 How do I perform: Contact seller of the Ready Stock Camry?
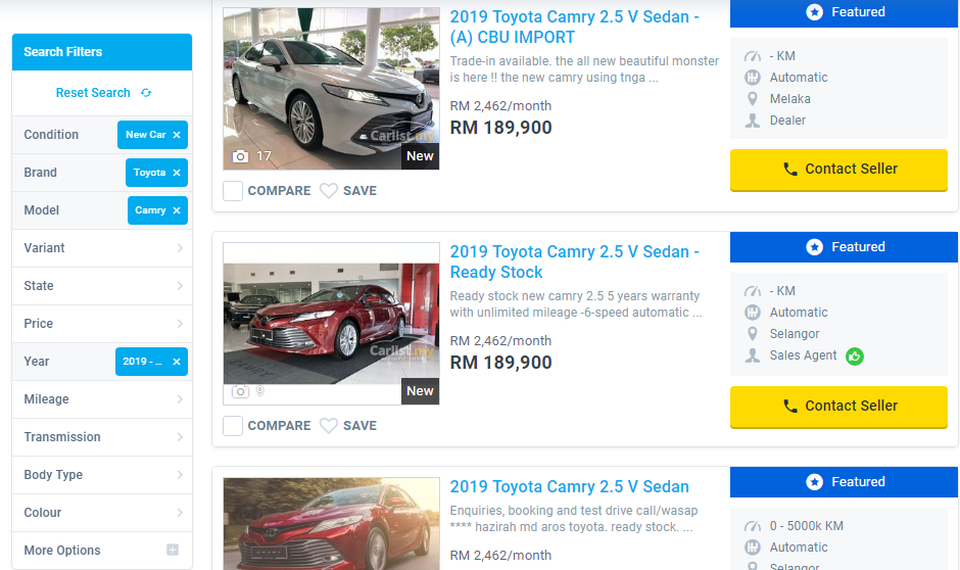[x=838, y=406]
